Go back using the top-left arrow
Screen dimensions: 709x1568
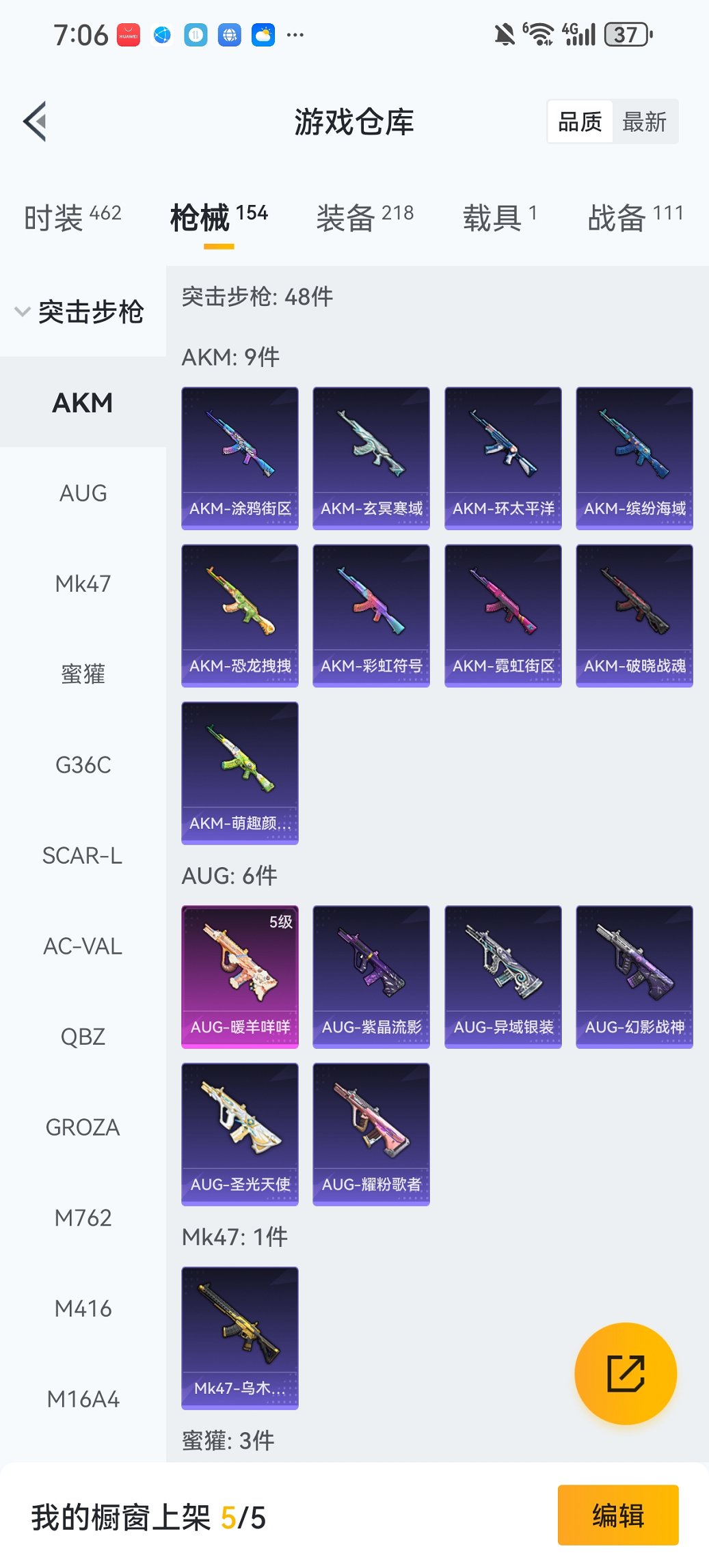pyautogui.click(x=36, y=122)
